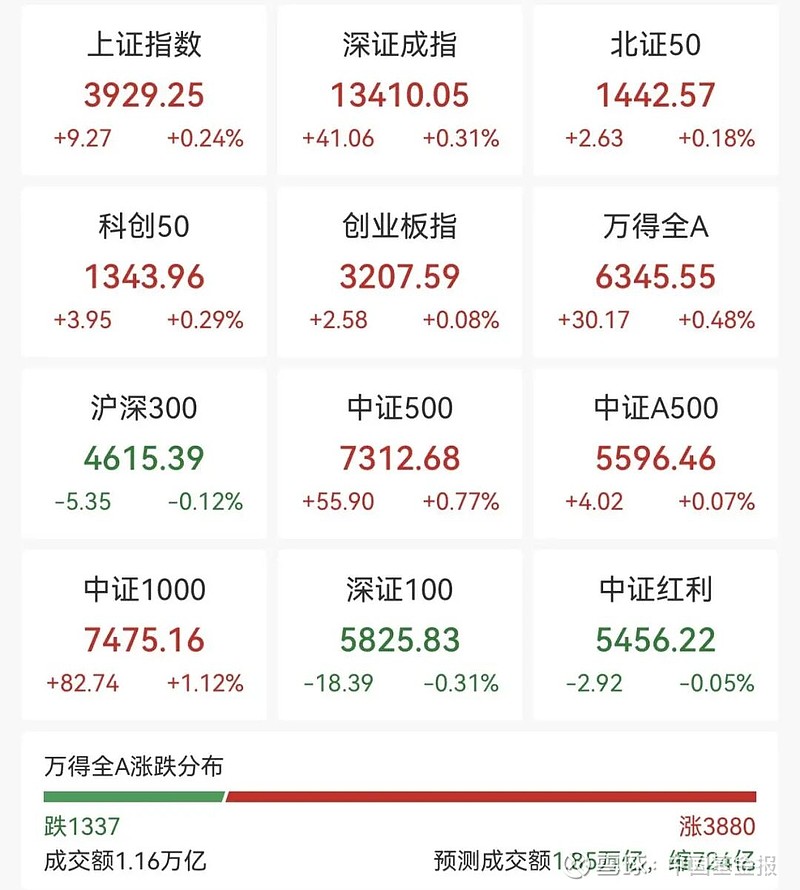800x890 pixels.
Task: Open the 万得全A index tile
Action: (655, 272)
